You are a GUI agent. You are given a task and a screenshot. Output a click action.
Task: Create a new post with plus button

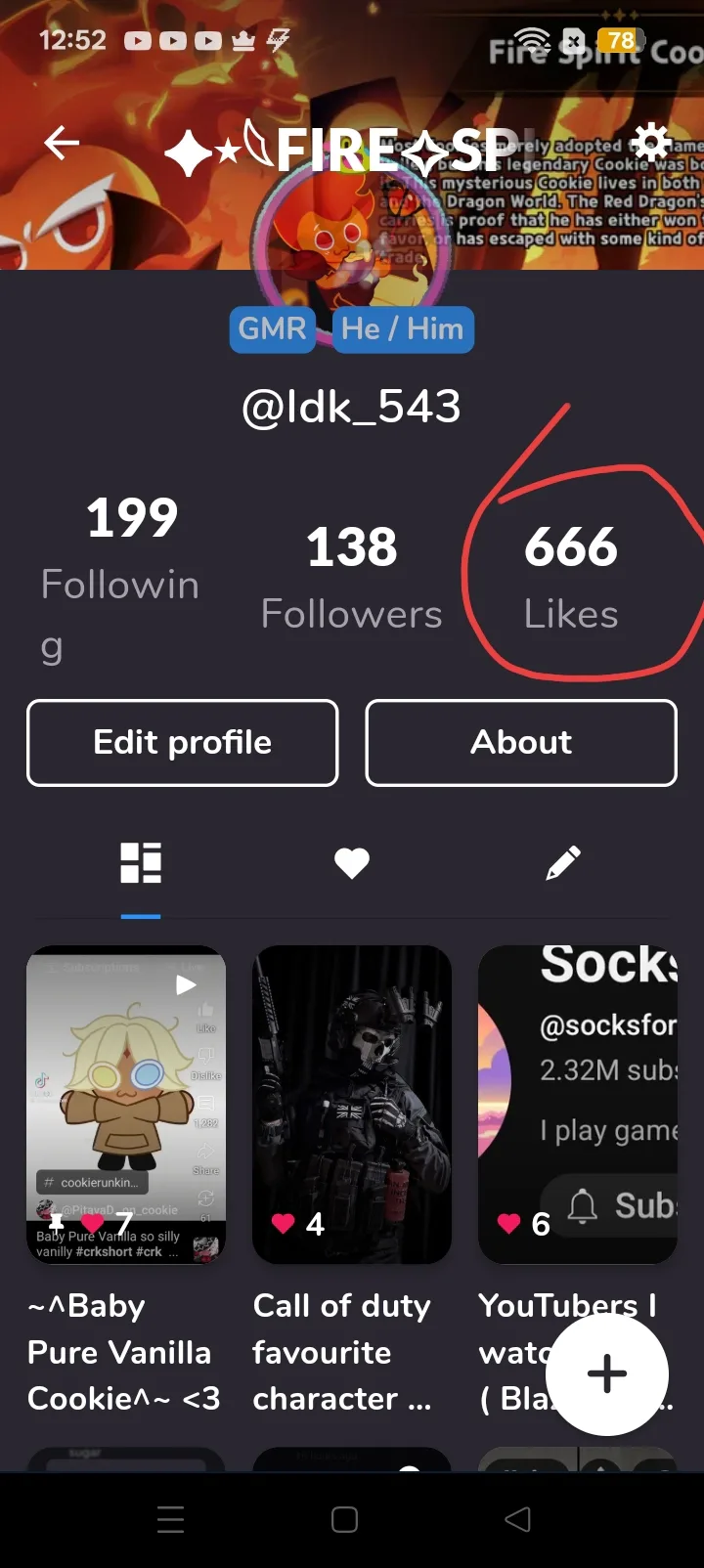[x=606, y=1373]
